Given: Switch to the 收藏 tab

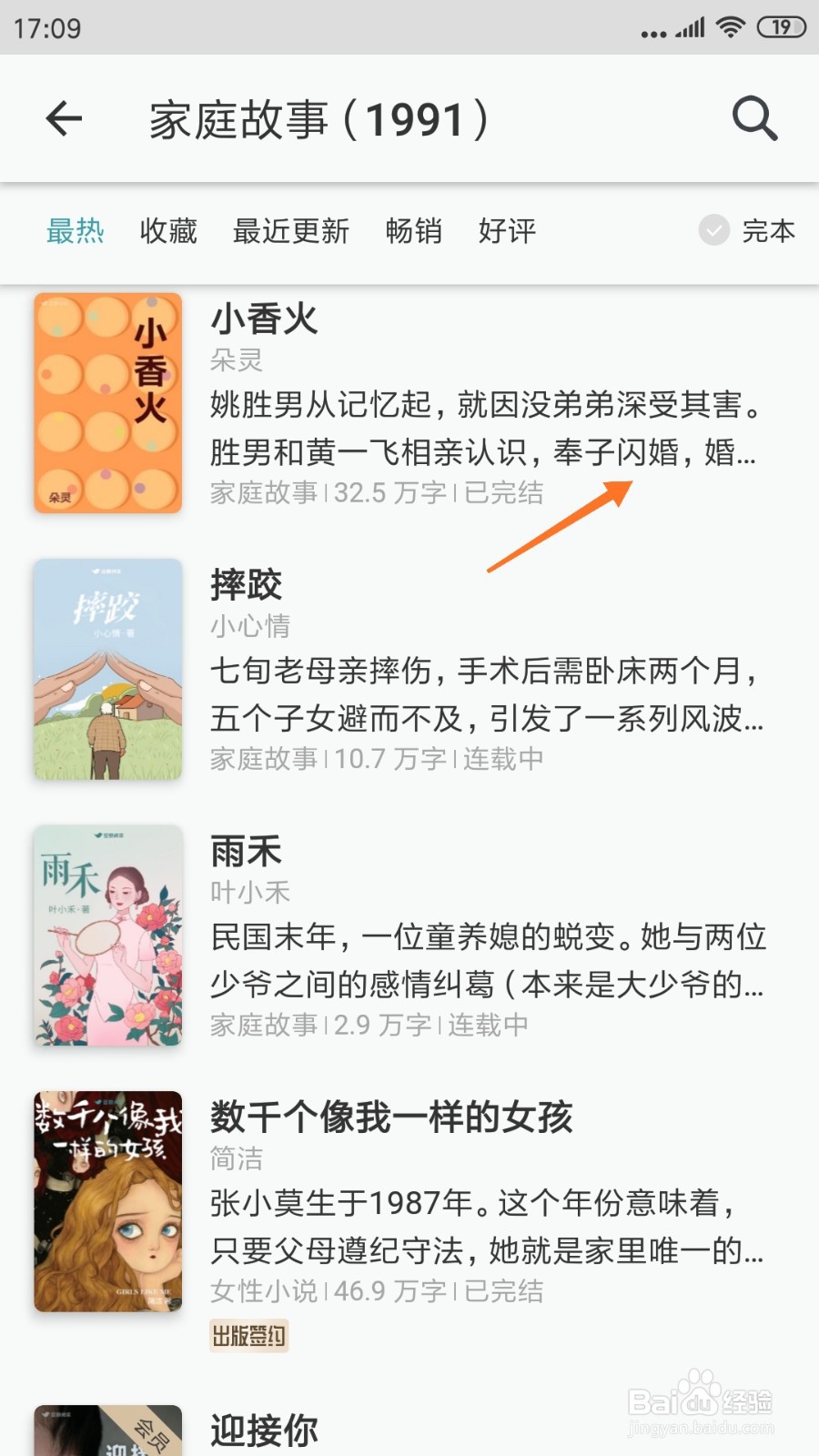Looking at the screenshot, I should [x=168, y=231].
